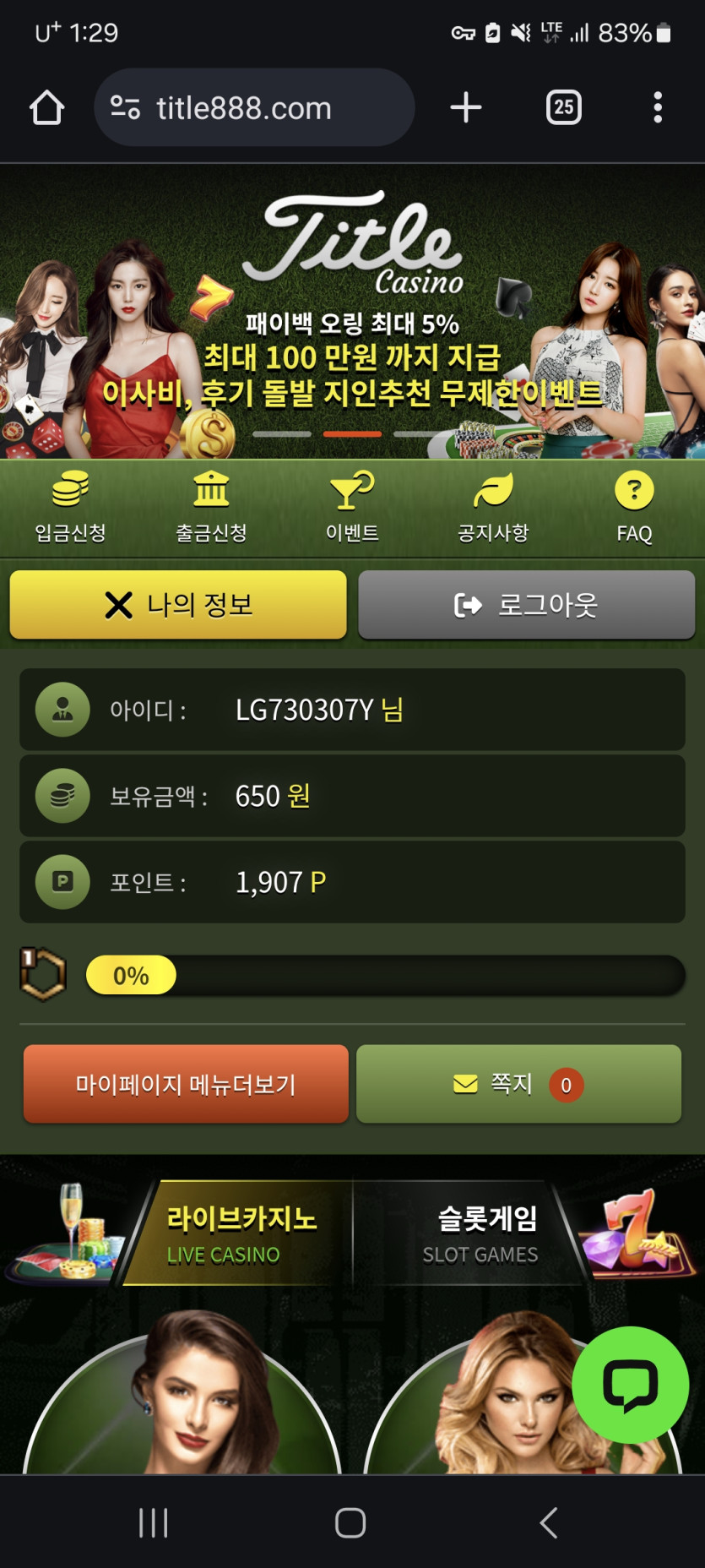Open the green live chat bubble
Viewport: 705px width, 1568px height.
pyautogui.click(x=630, y=1384)
